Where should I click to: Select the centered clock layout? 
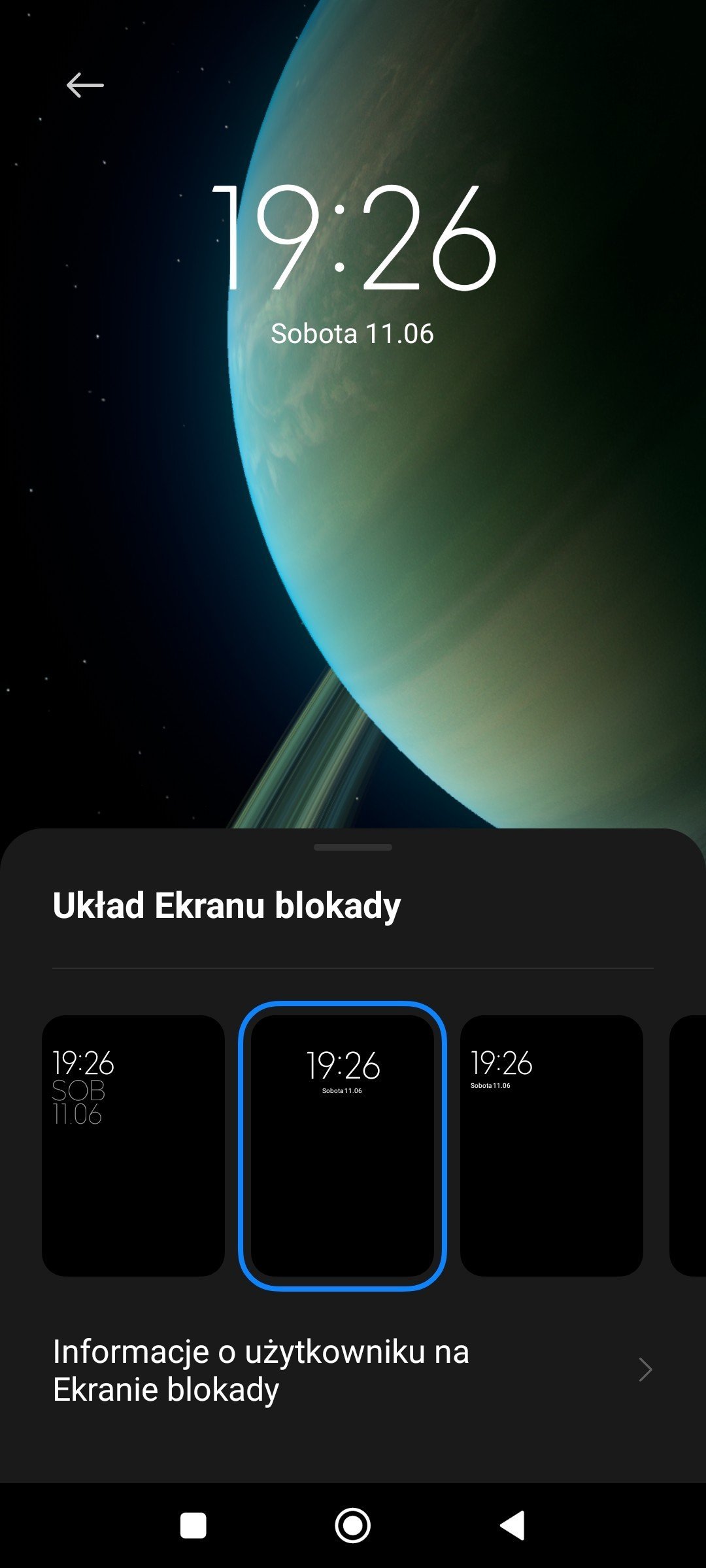343,1145
